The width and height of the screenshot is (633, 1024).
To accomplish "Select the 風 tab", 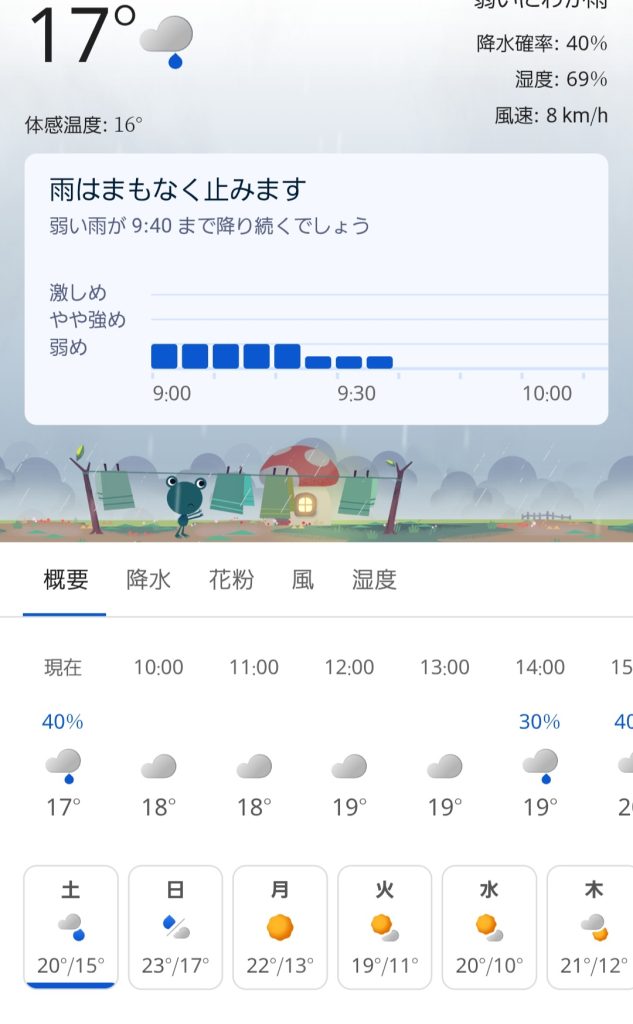I will click(303, 580).
